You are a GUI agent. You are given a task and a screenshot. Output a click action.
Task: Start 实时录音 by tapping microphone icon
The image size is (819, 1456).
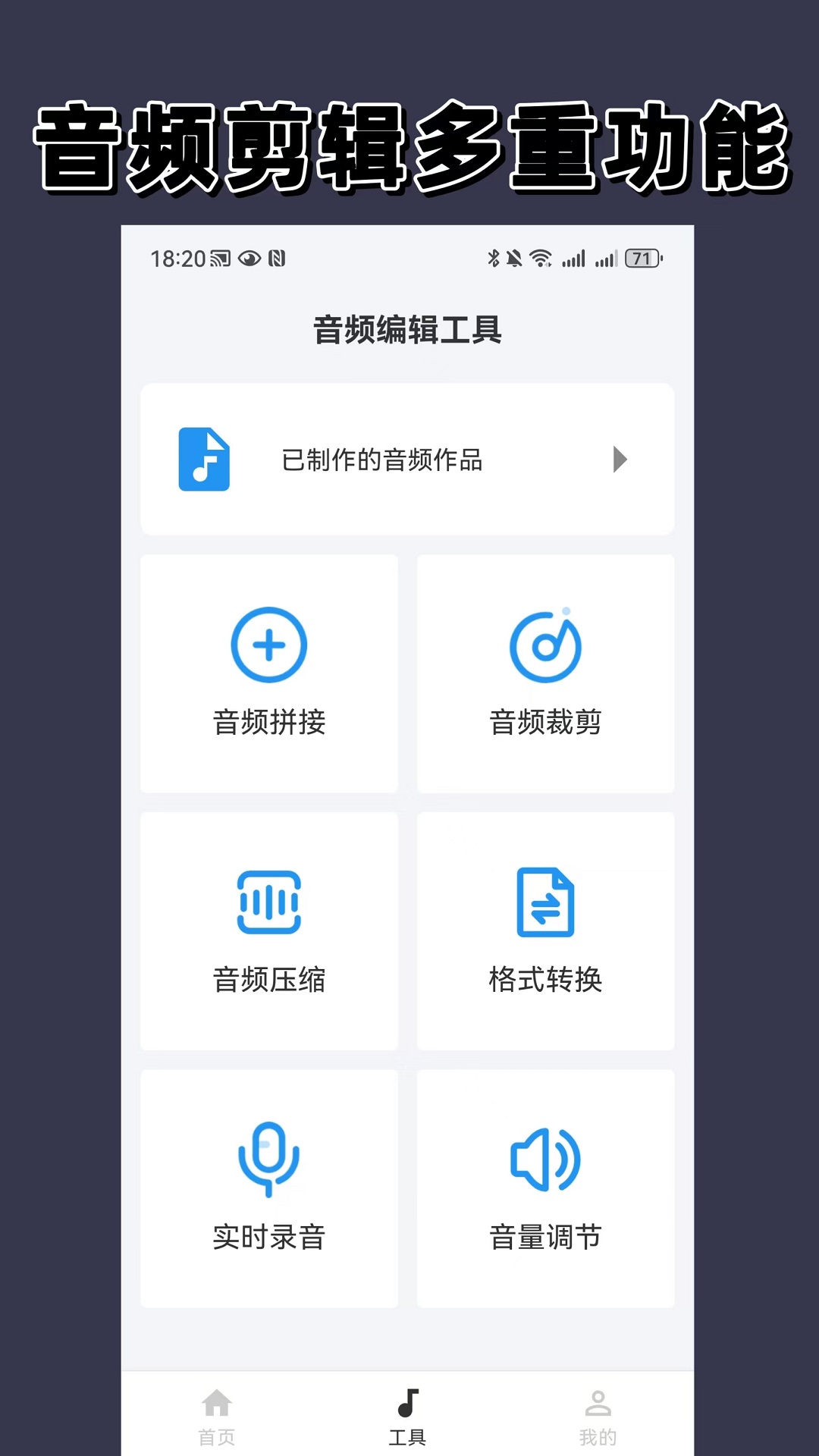269,1158
